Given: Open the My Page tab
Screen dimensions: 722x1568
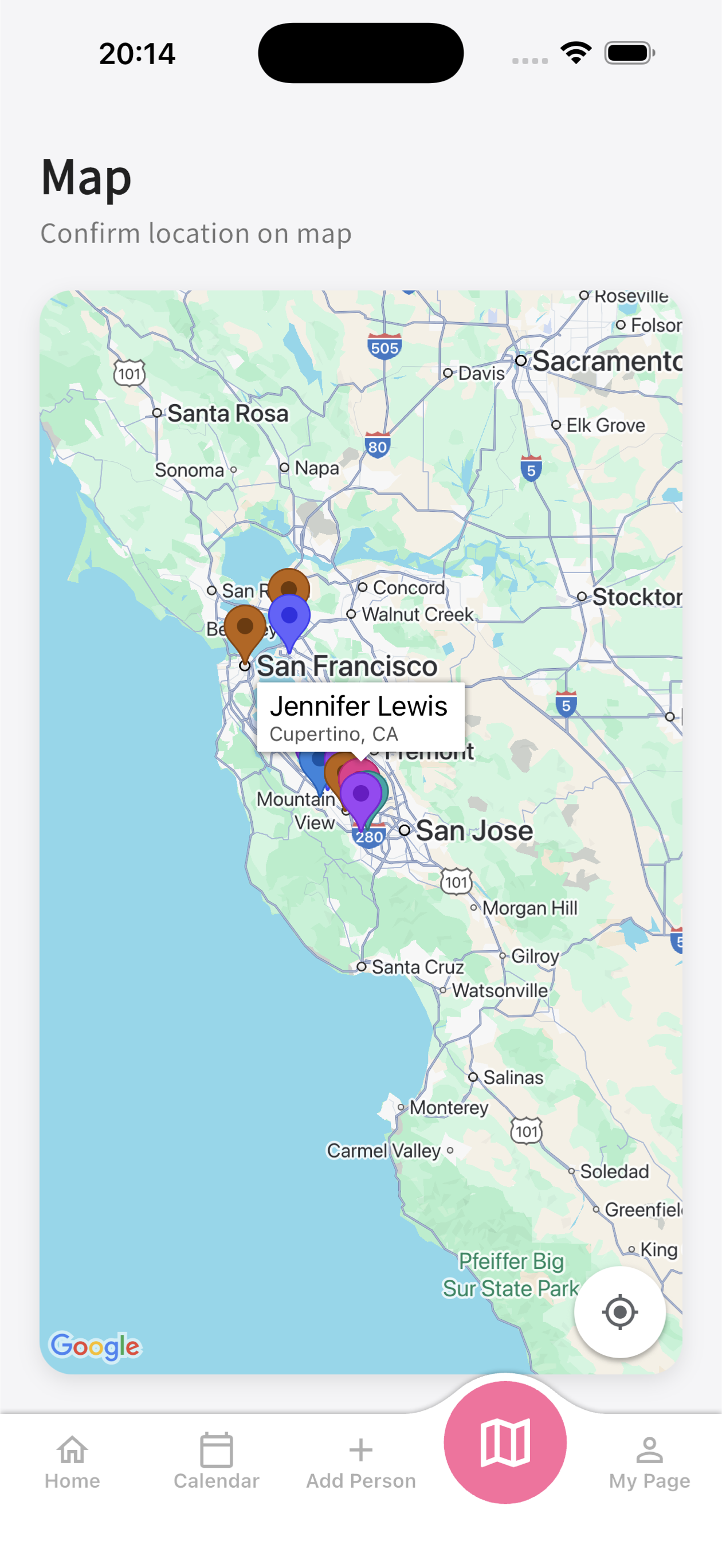Looking at the screenshot, I should pos(649,1461).
